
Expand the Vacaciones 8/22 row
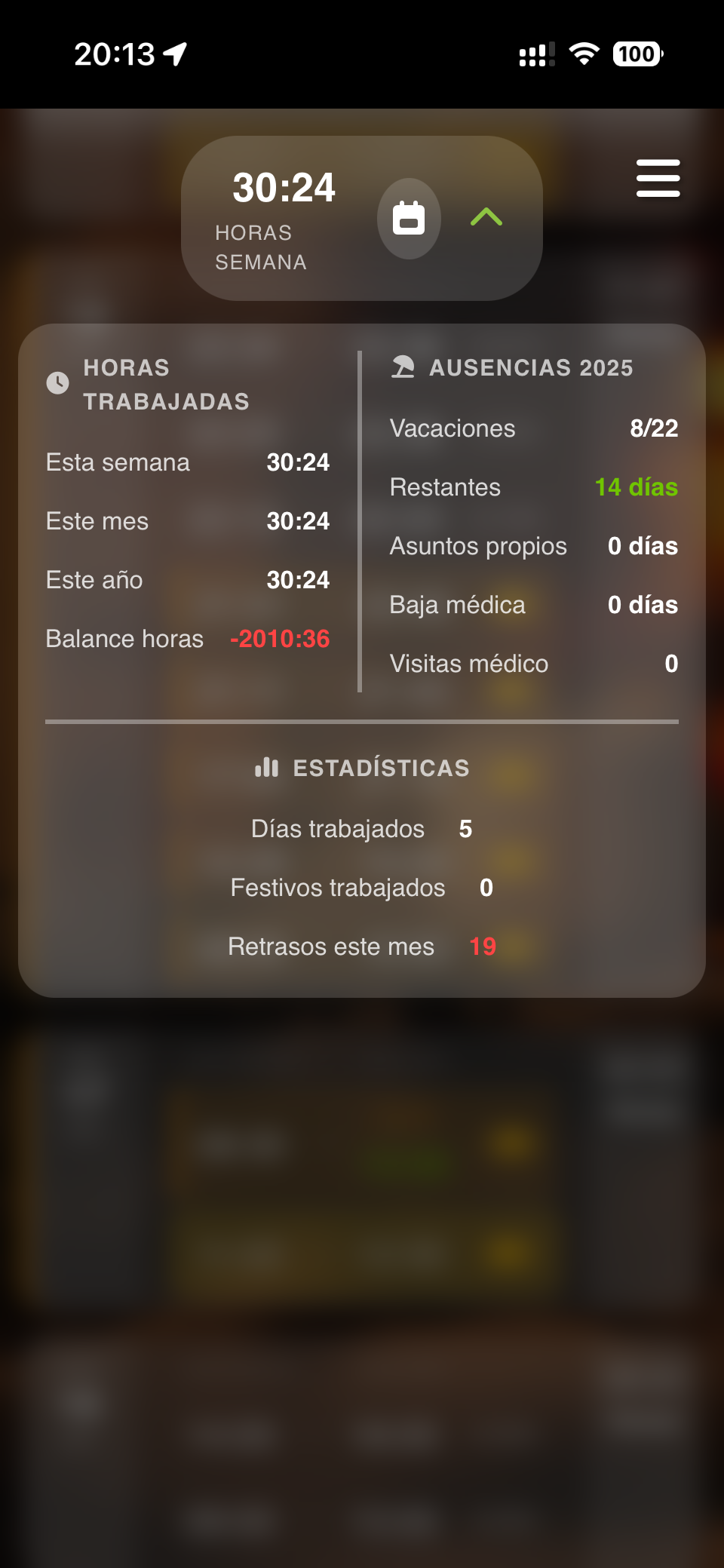[x=533, y=428]
